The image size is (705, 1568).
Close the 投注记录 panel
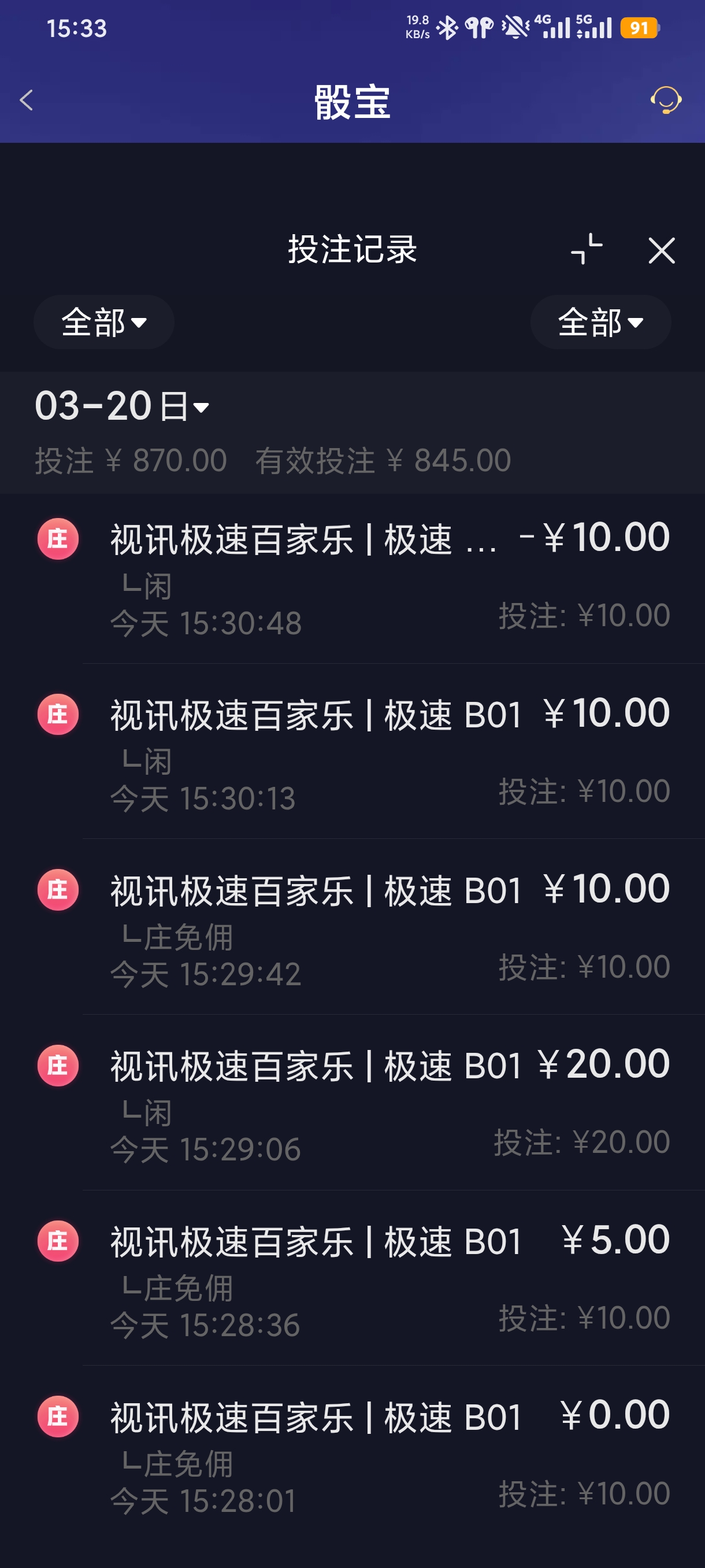[x=661, y=251]
